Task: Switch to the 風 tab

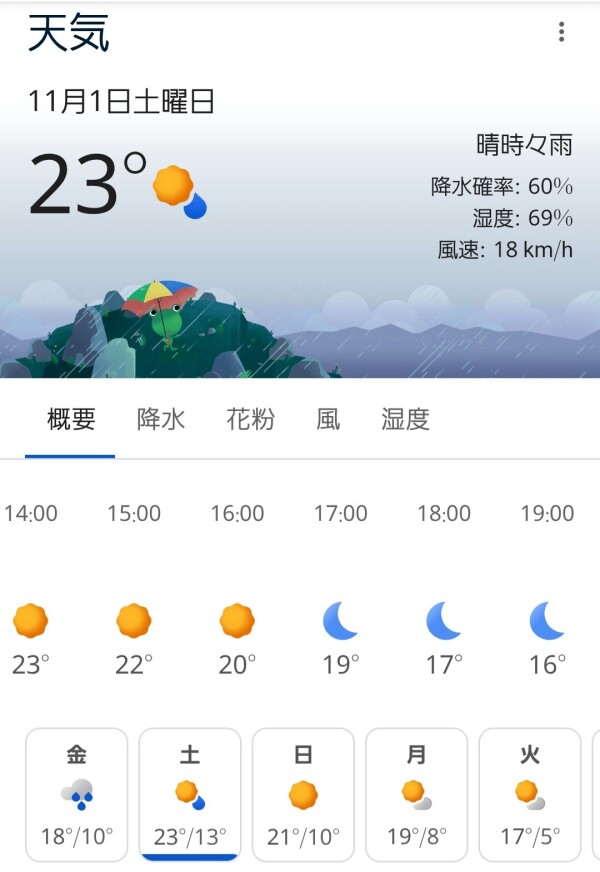Action: pos(328,419)
